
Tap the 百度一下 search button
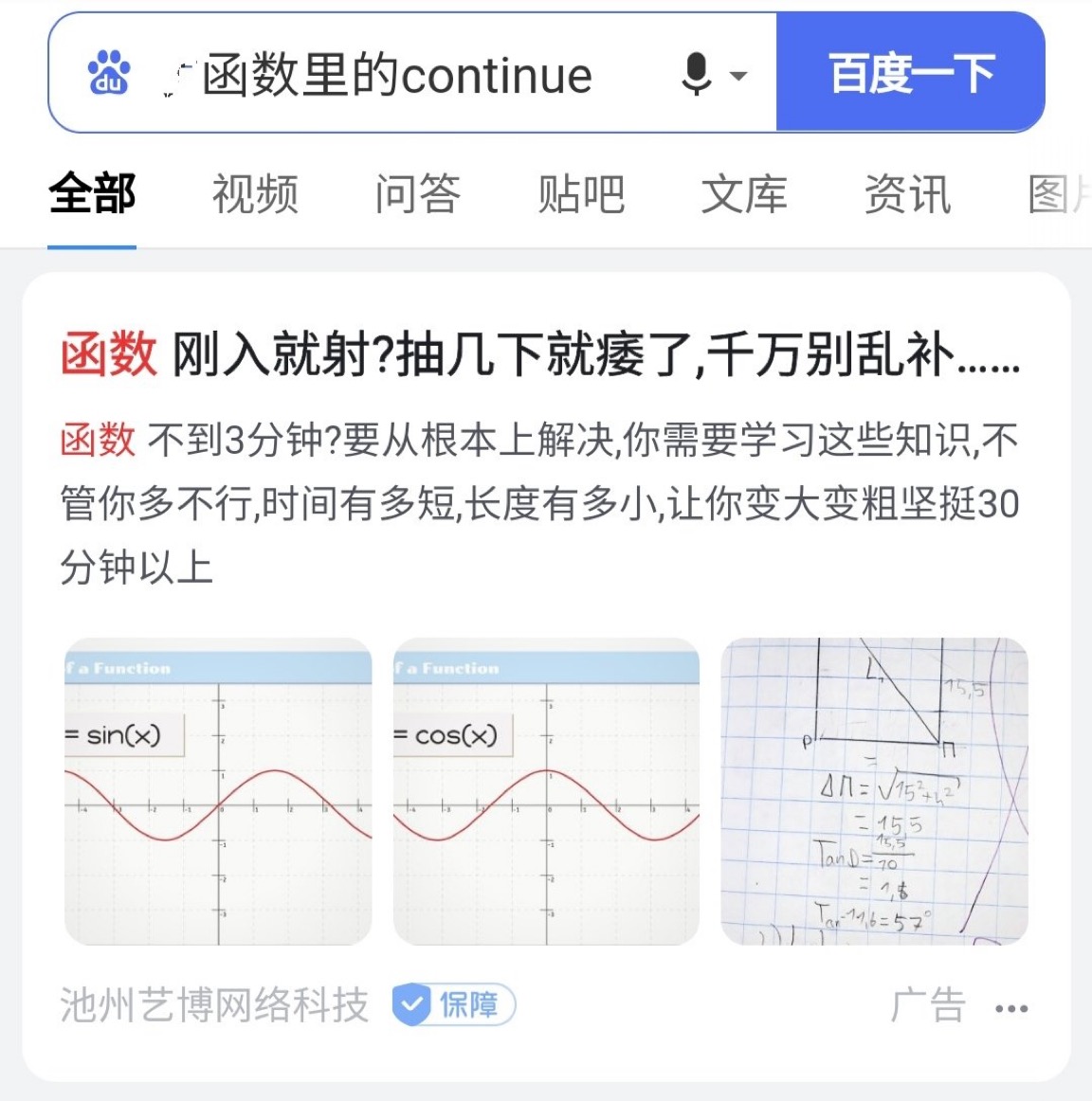[x=910, y=73]
